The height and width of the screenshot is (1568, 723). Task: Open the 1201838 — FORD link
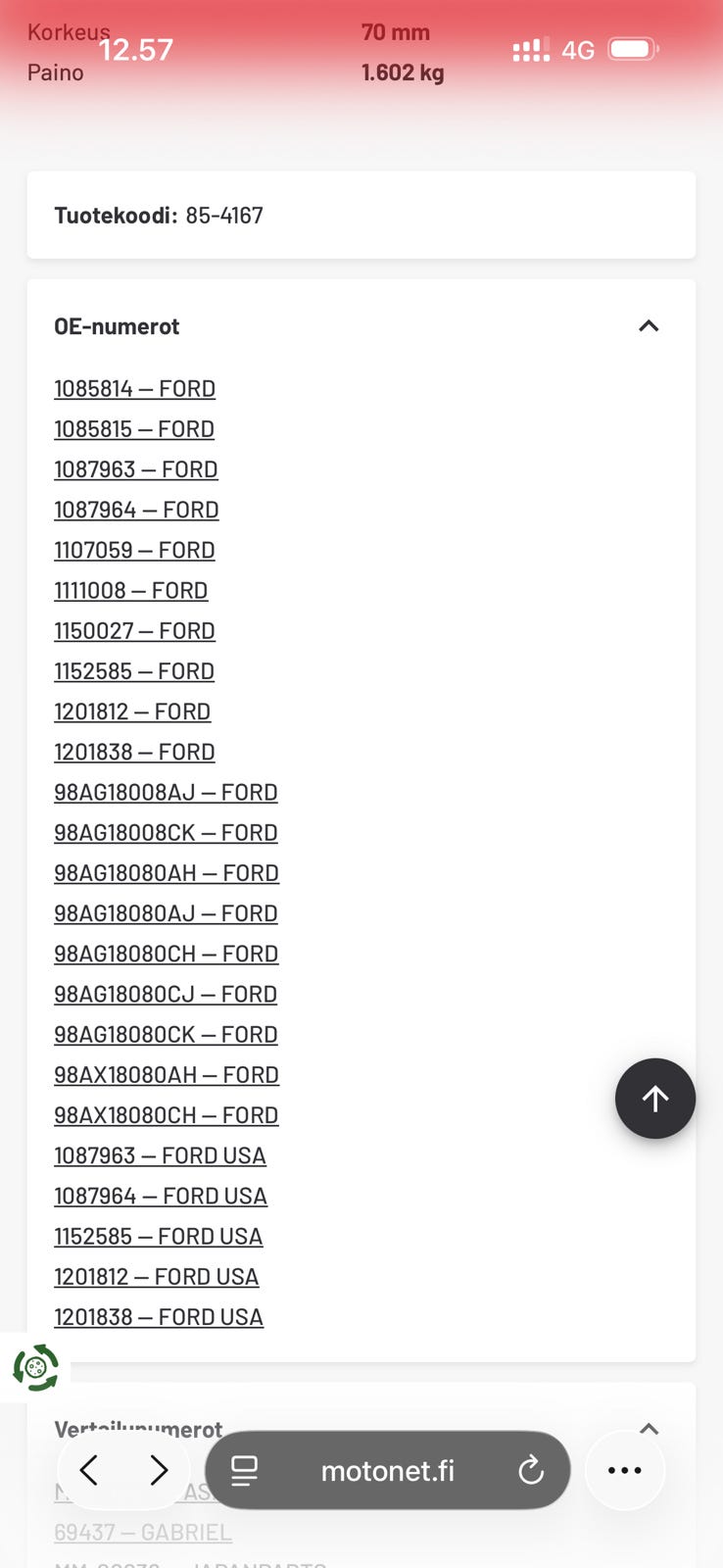point(134,753)
